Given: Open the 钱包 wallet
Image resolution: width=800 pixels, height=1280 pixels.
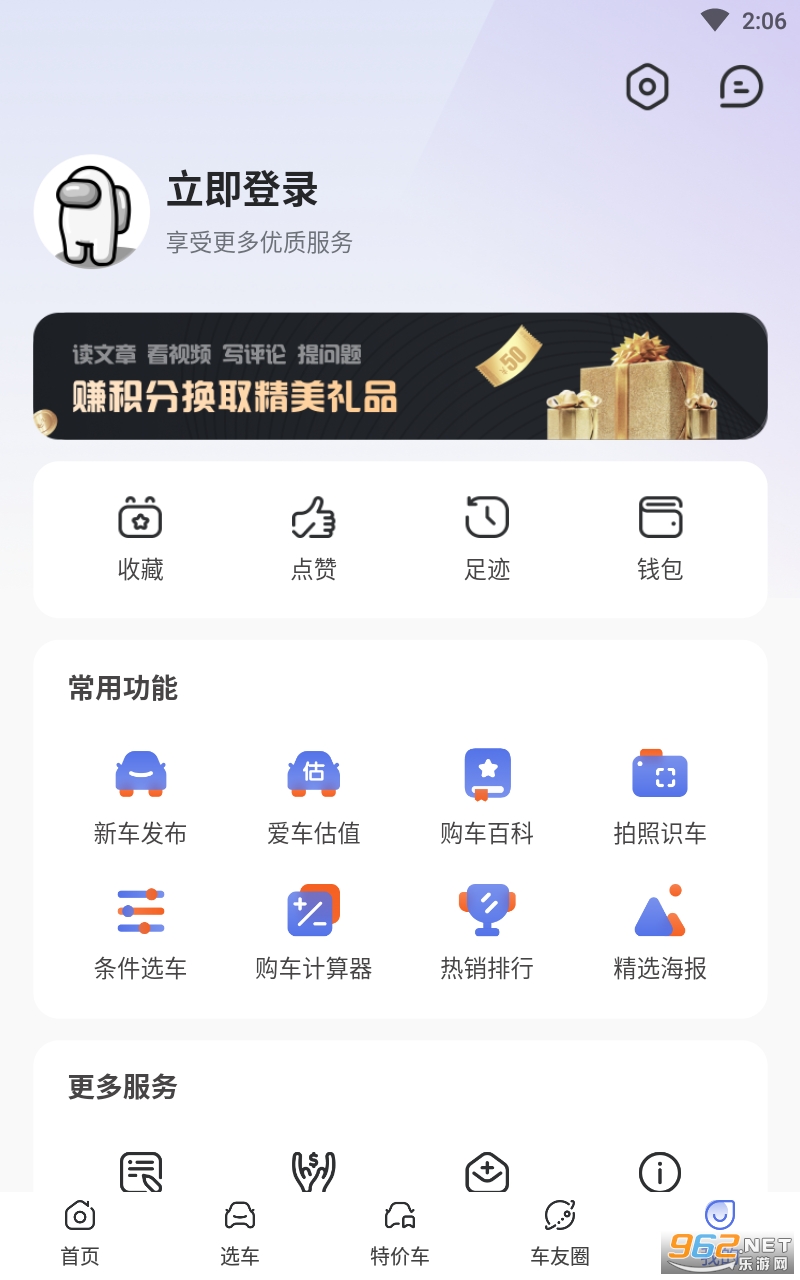Looking at the screenshot, I should tap(660, 539).
